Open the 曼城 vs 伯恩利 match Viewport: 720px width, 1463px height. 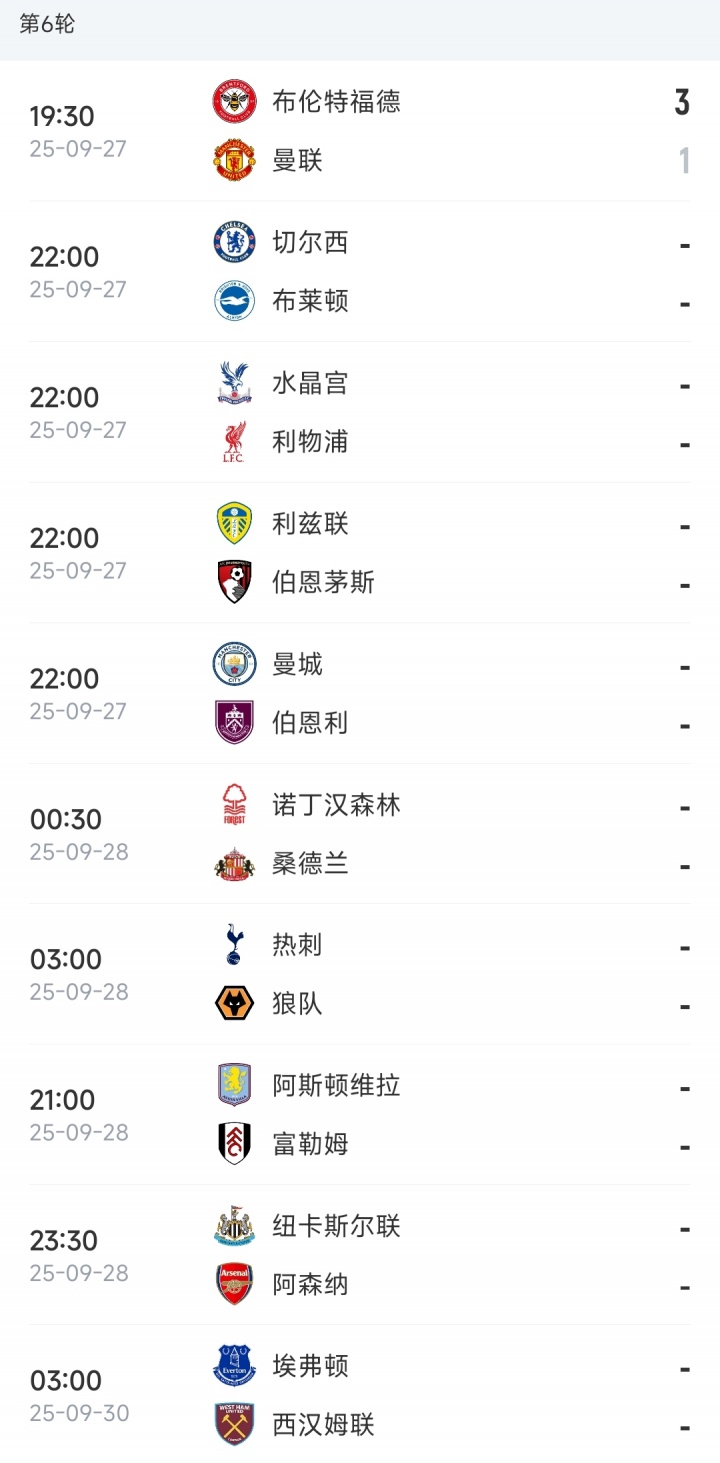pyautogui.click(x=360, y=694)
